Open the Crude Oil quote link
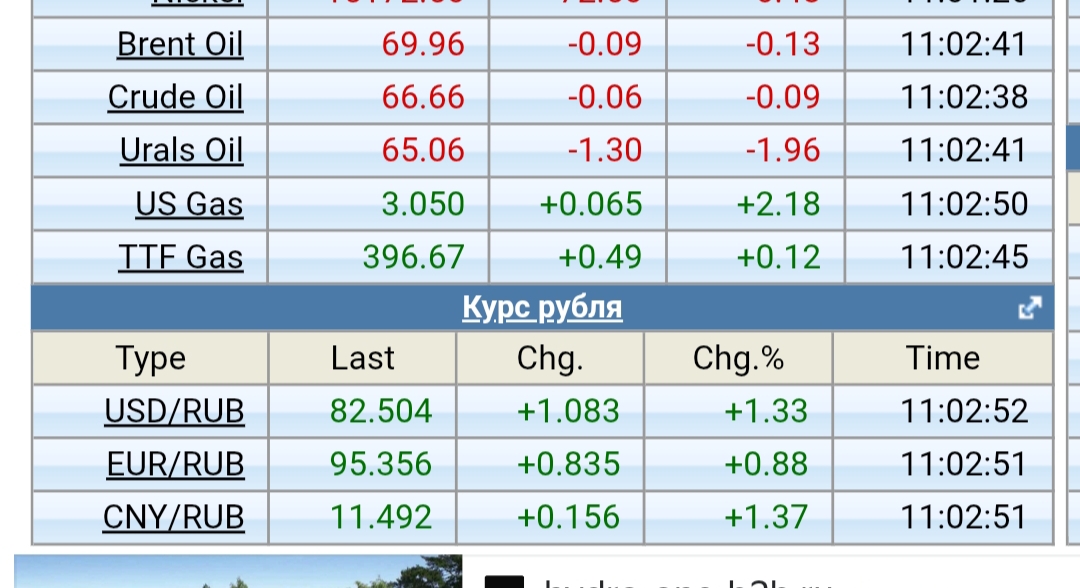The image size is (1080, 588). tap(175, 98)
